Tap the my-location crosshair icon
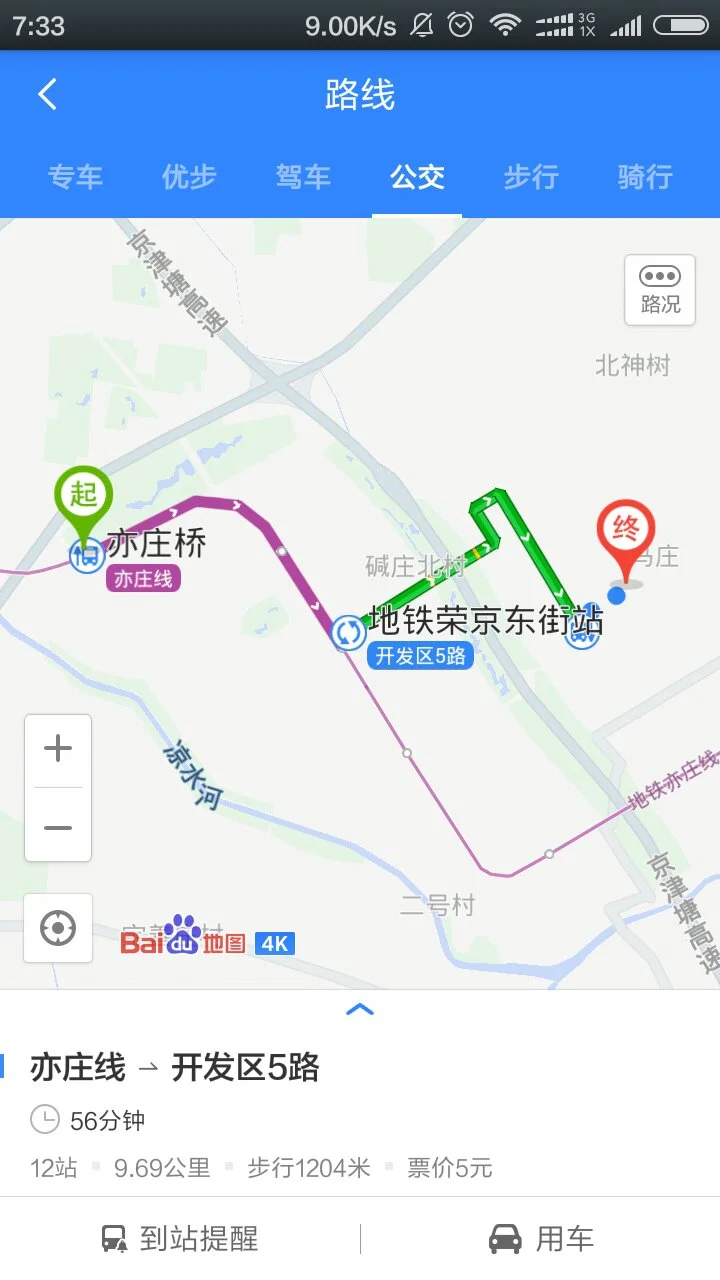The image size is (720, 1280). [57, 928]
